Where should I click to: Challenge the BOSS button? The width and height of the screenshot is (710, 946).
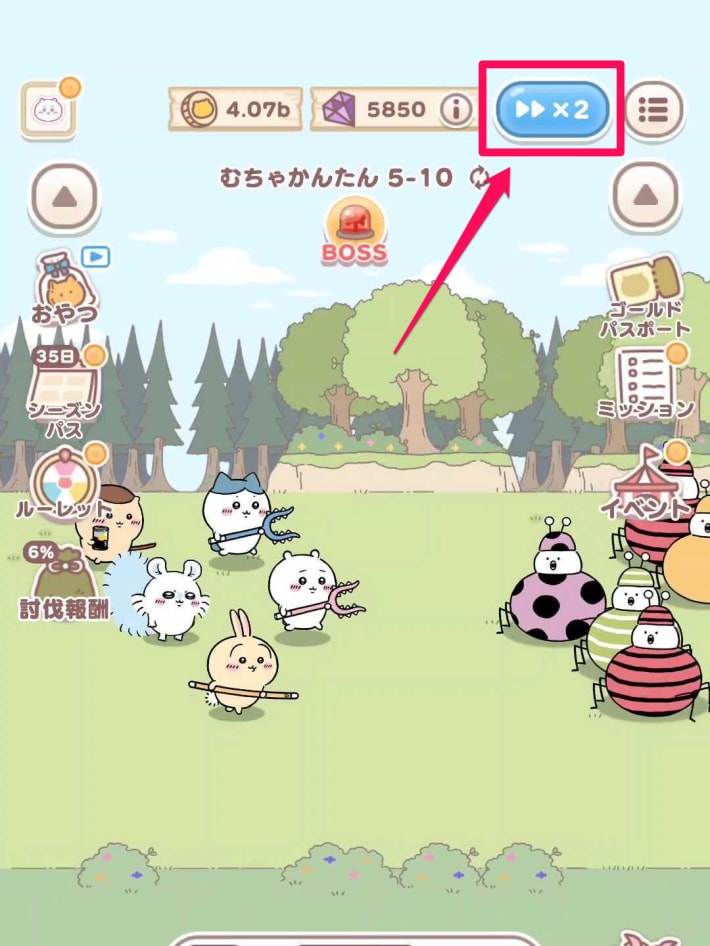[355, 232]
